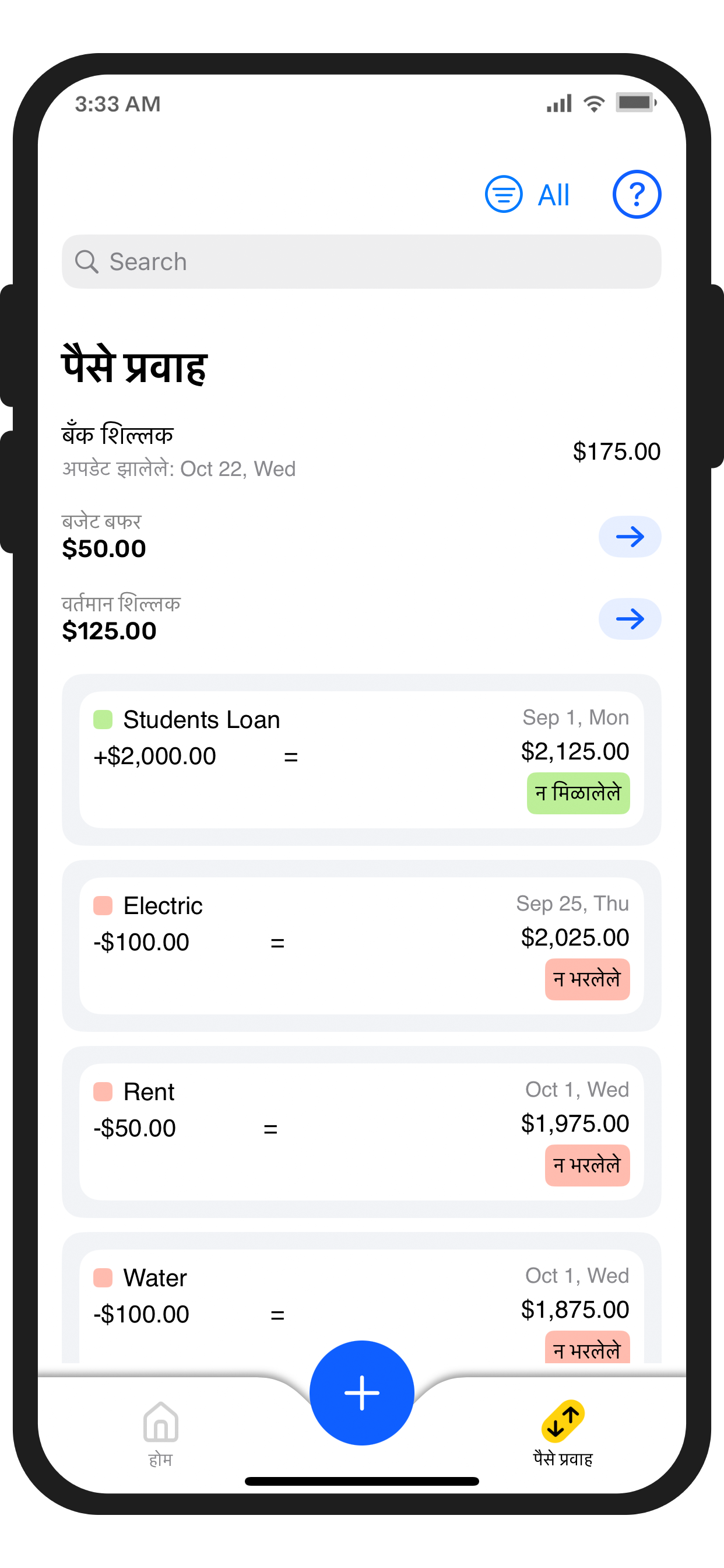Screen dimensions: 724x1568
Task: Open the current balance arrow next to $125.00
Action: pyautogui.click(x=629, y=619)
